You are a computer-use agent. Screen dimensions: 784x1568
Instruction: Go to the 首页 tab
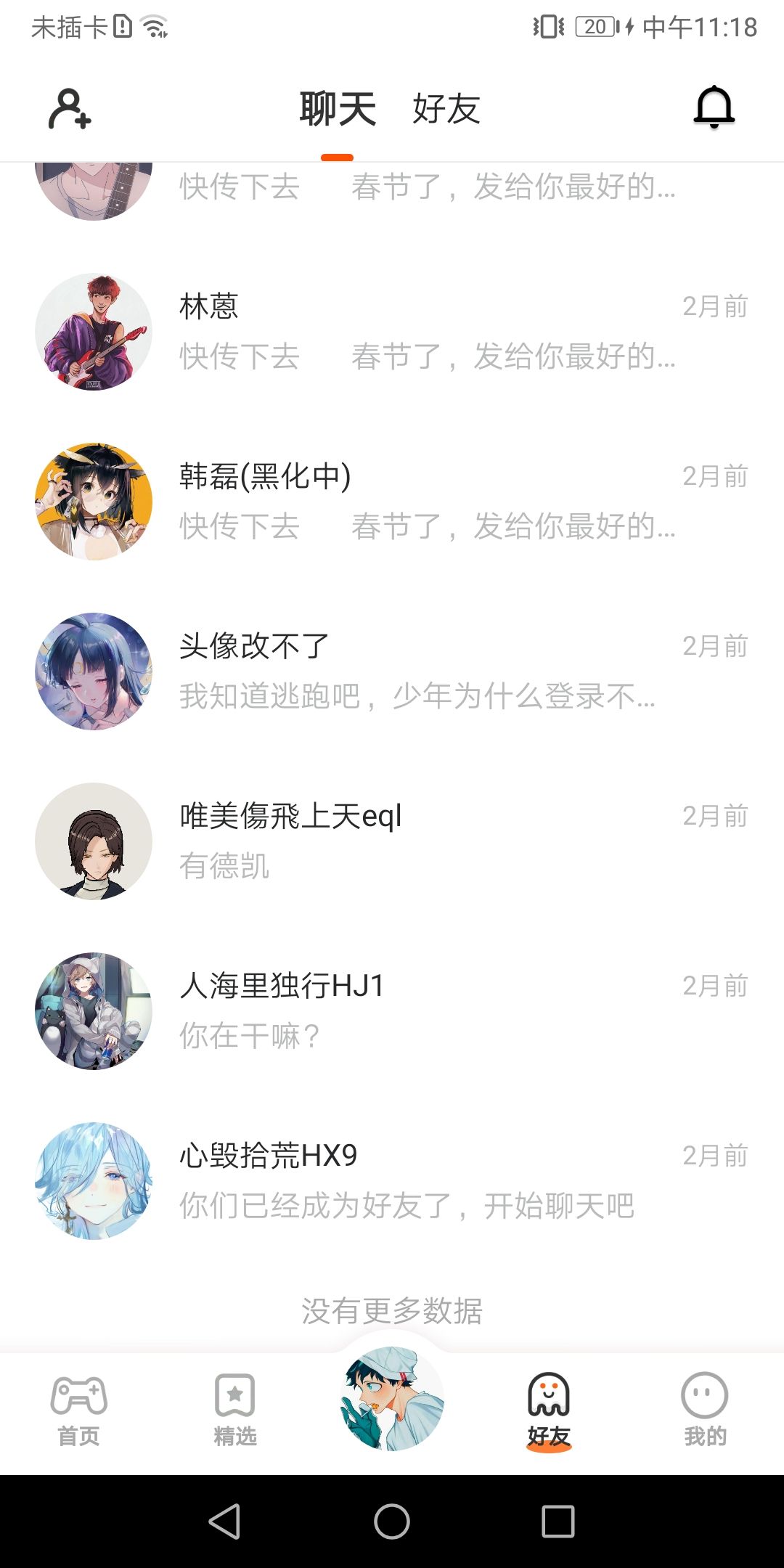pyautogui.click(x=78, y=1410)
